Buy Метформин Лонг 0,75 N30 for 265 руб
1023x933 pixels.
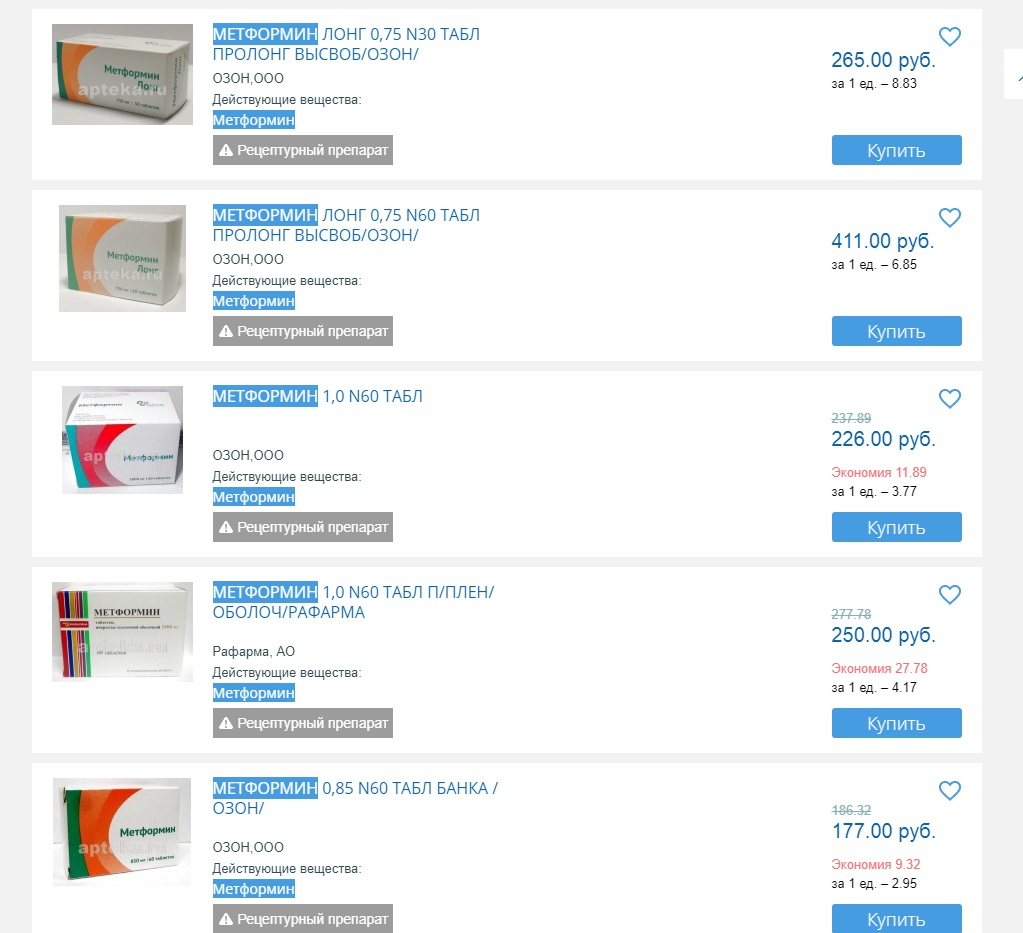click(896, 150)
